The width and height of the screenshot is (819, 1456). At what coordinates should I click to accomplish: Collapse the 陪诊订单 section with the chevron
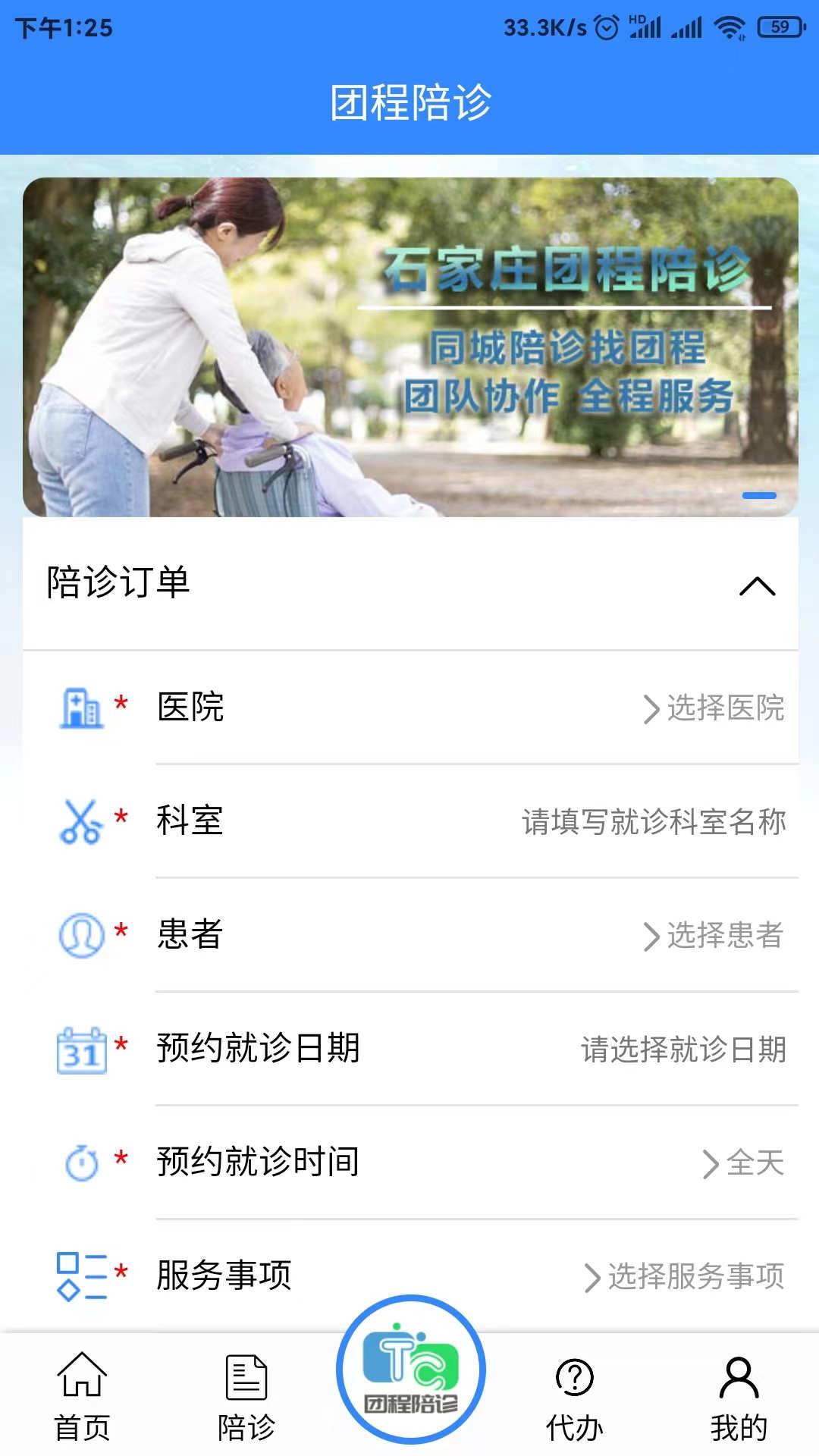[757, 585]
